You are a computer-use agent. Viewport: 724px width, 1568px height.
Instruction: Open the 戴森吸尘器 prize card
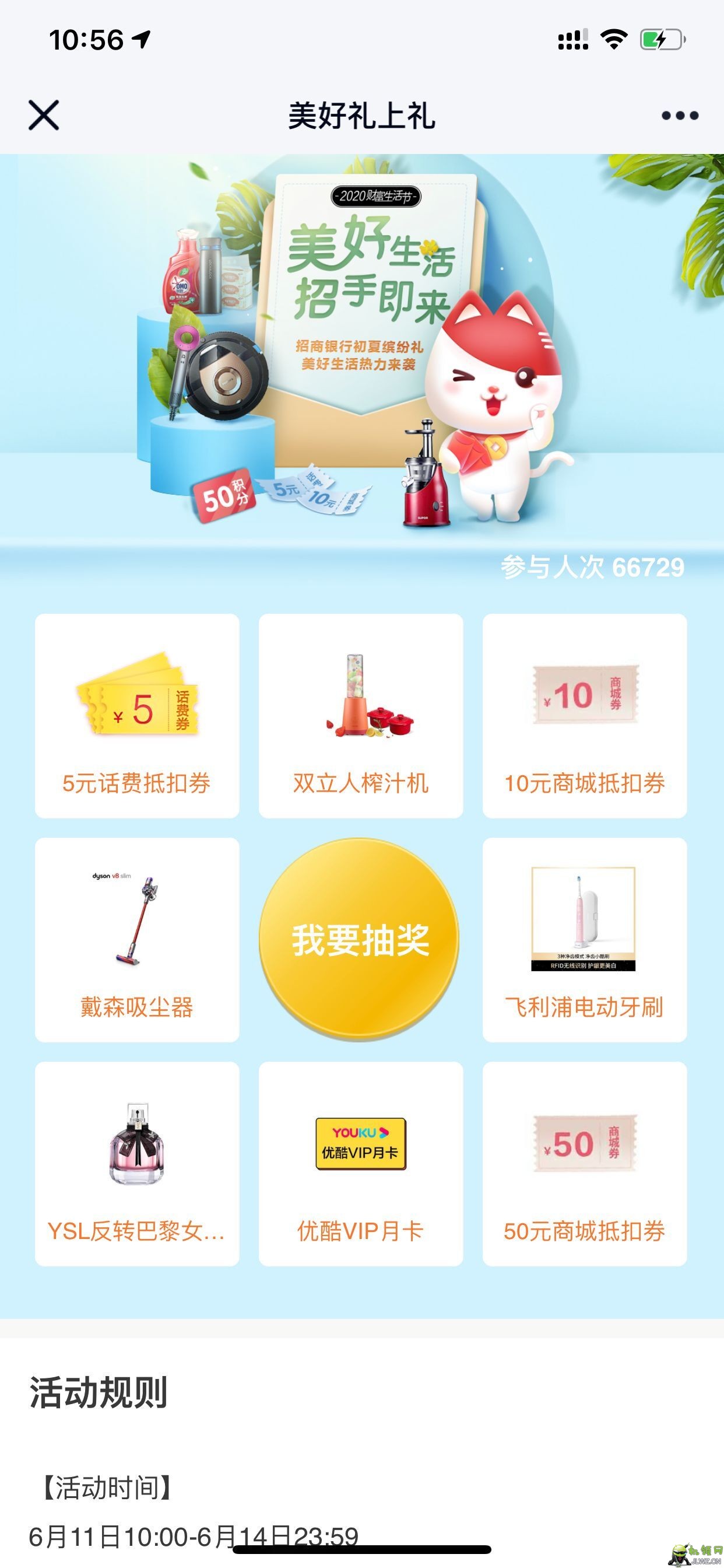tap(137, 940)
